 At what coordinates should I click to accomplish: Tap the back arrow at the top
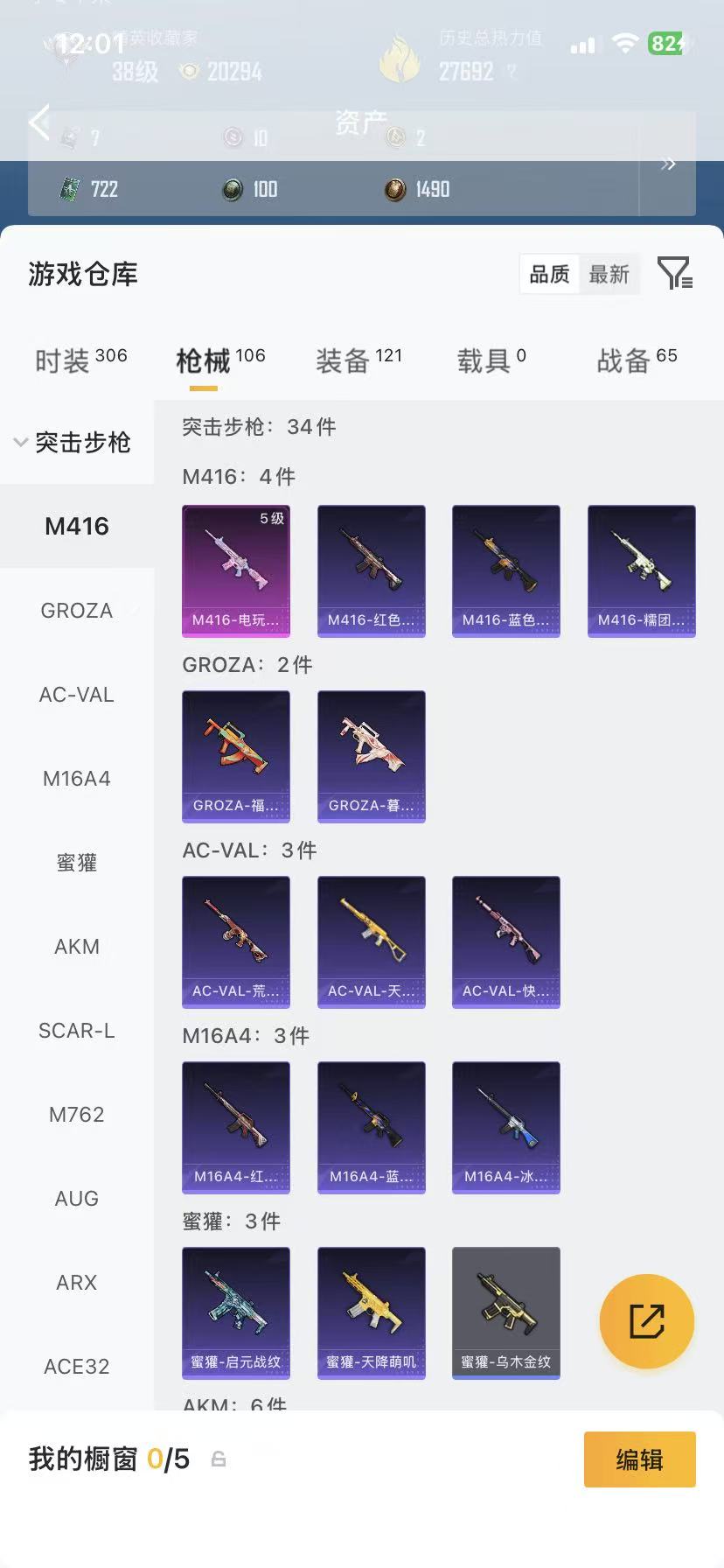coord(38,122)
